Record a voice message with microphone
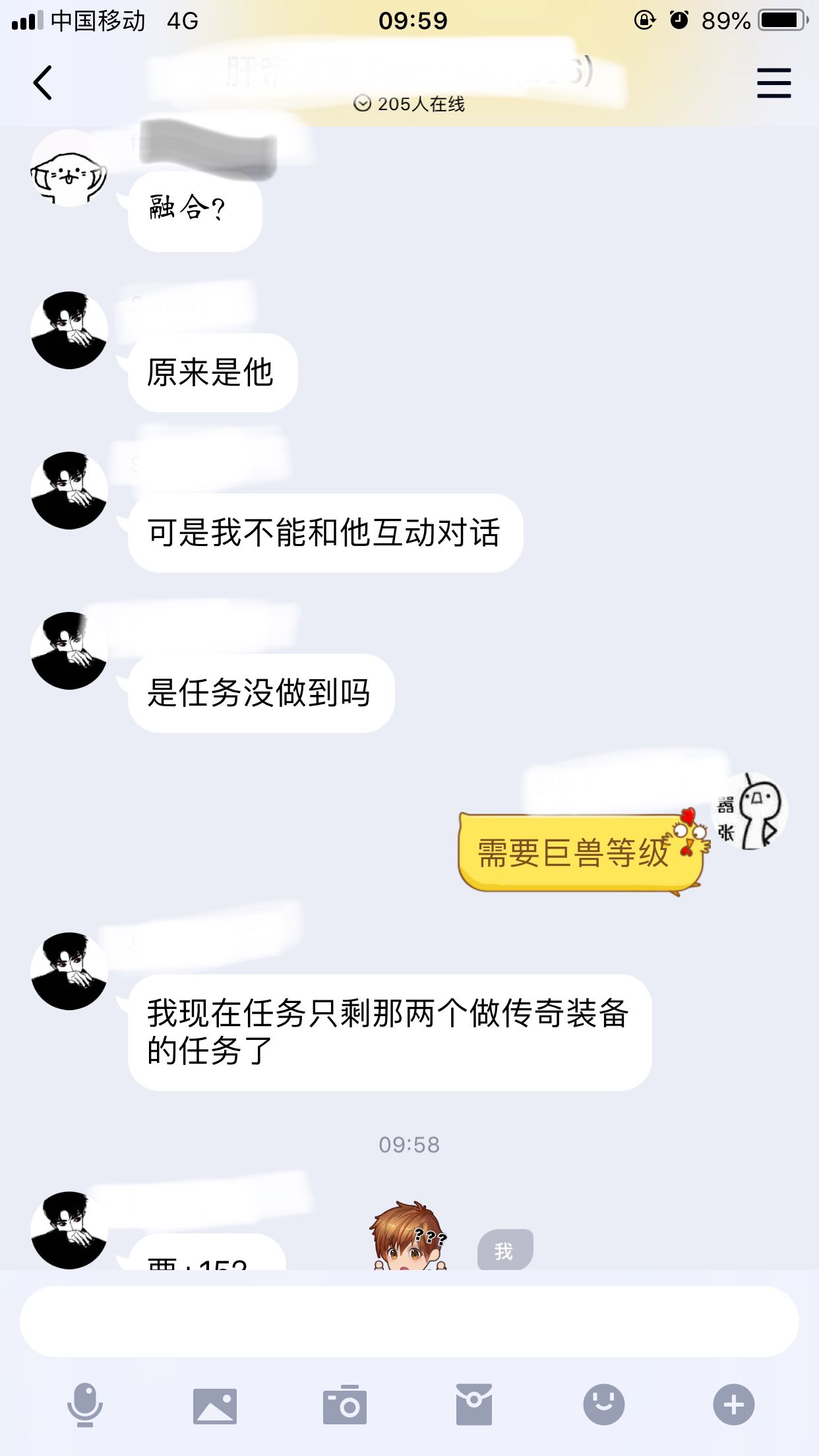This screenshot has height=1456, width=819. click(85, 1405)
